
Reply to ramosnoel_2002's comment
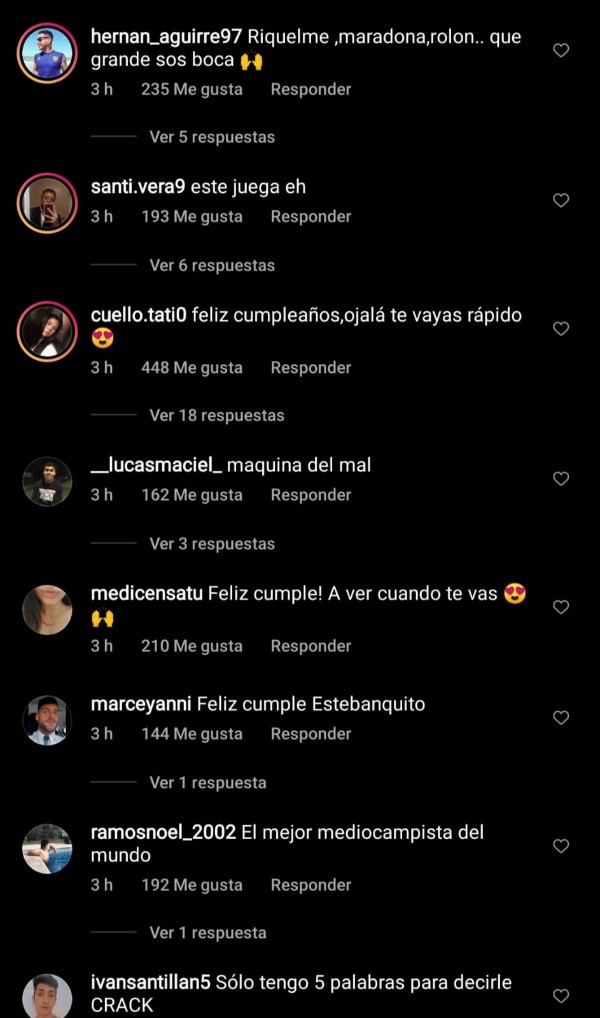click(310, 885)
